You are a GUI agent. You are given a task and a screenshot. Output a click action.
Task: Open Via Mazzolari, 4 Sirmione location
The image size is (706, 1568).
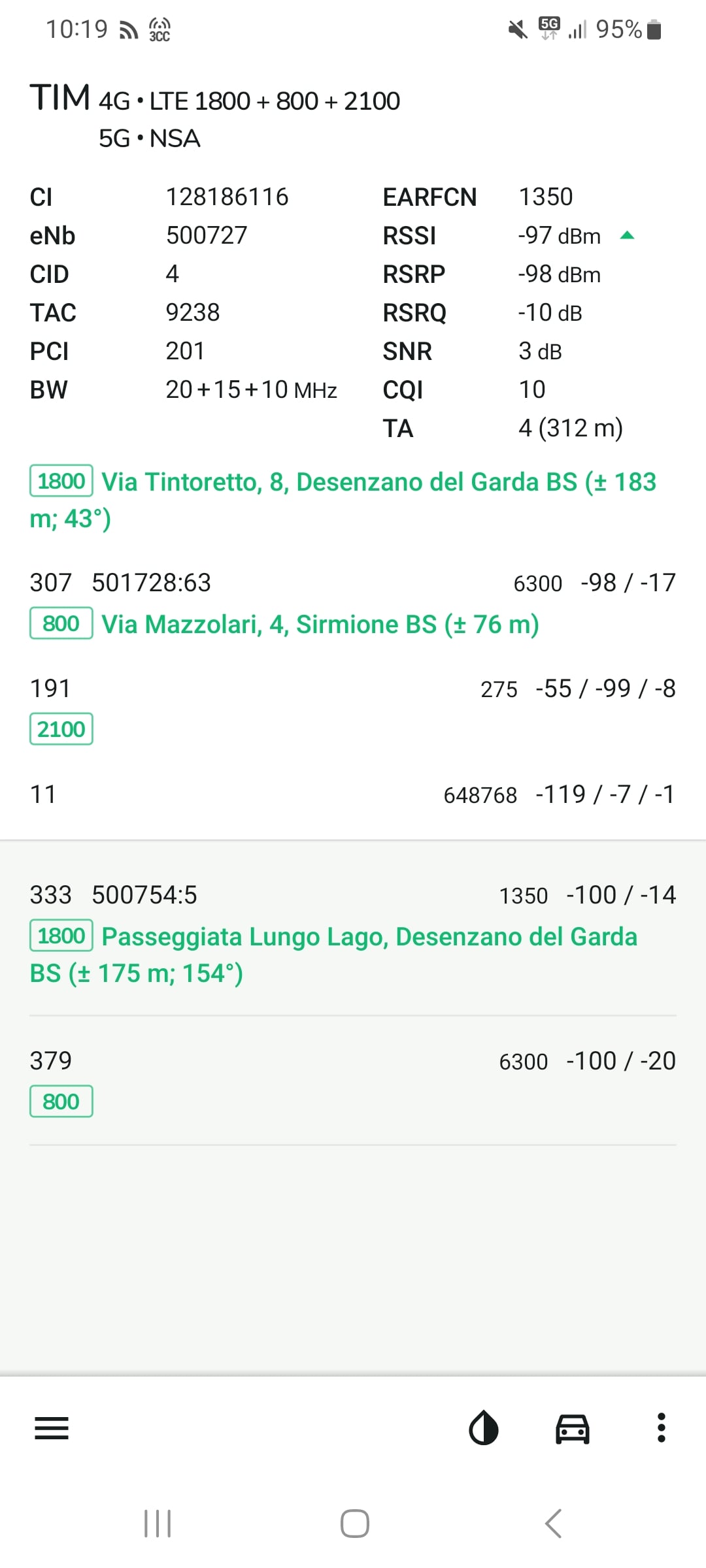tap(320, 624)
